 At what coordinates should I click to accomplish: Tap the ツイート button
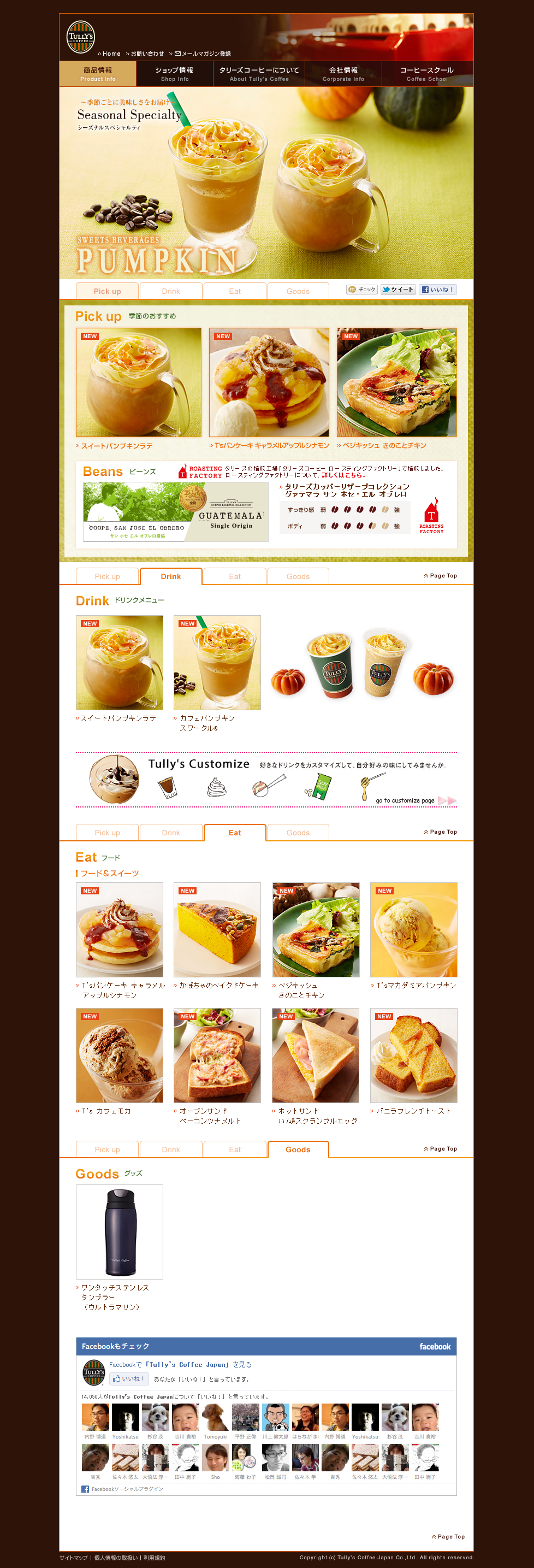[x=397, y=290]
